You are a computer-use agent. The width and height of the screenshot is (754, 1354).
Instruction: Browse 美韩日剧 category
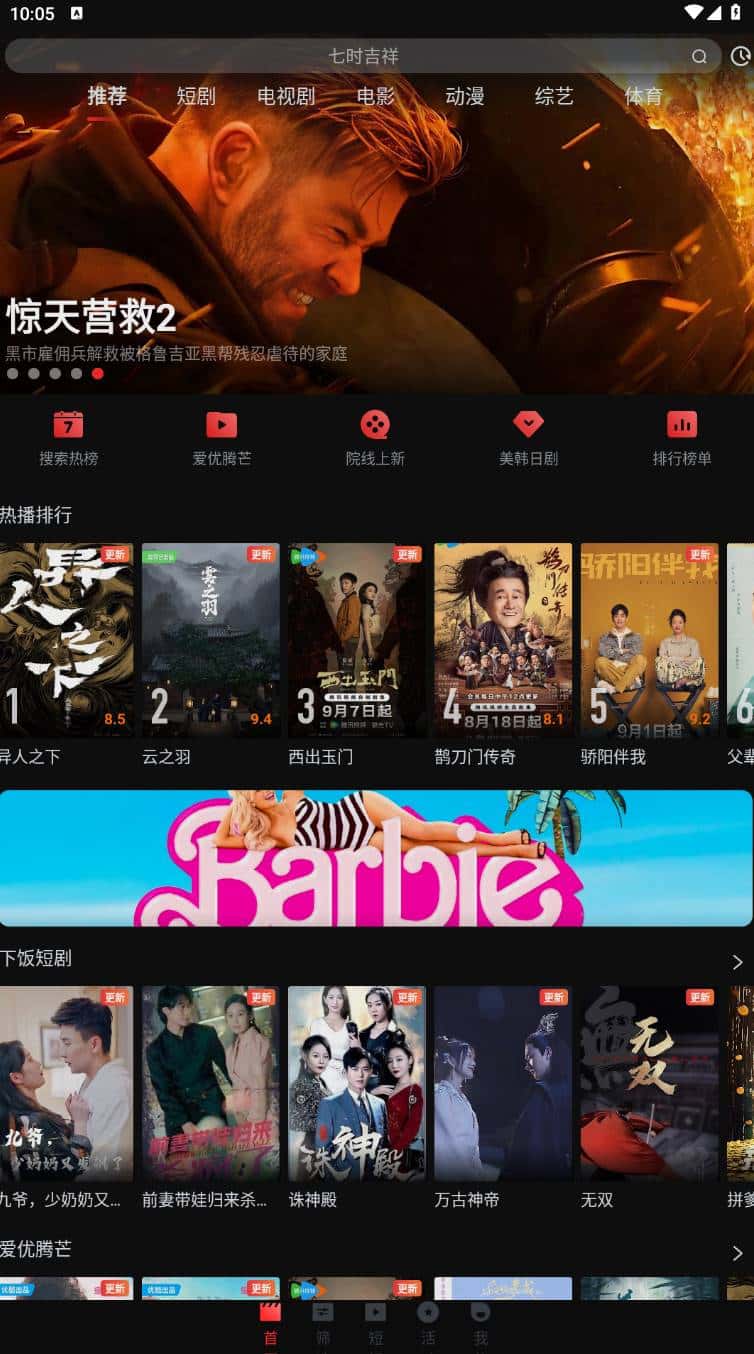528,438
